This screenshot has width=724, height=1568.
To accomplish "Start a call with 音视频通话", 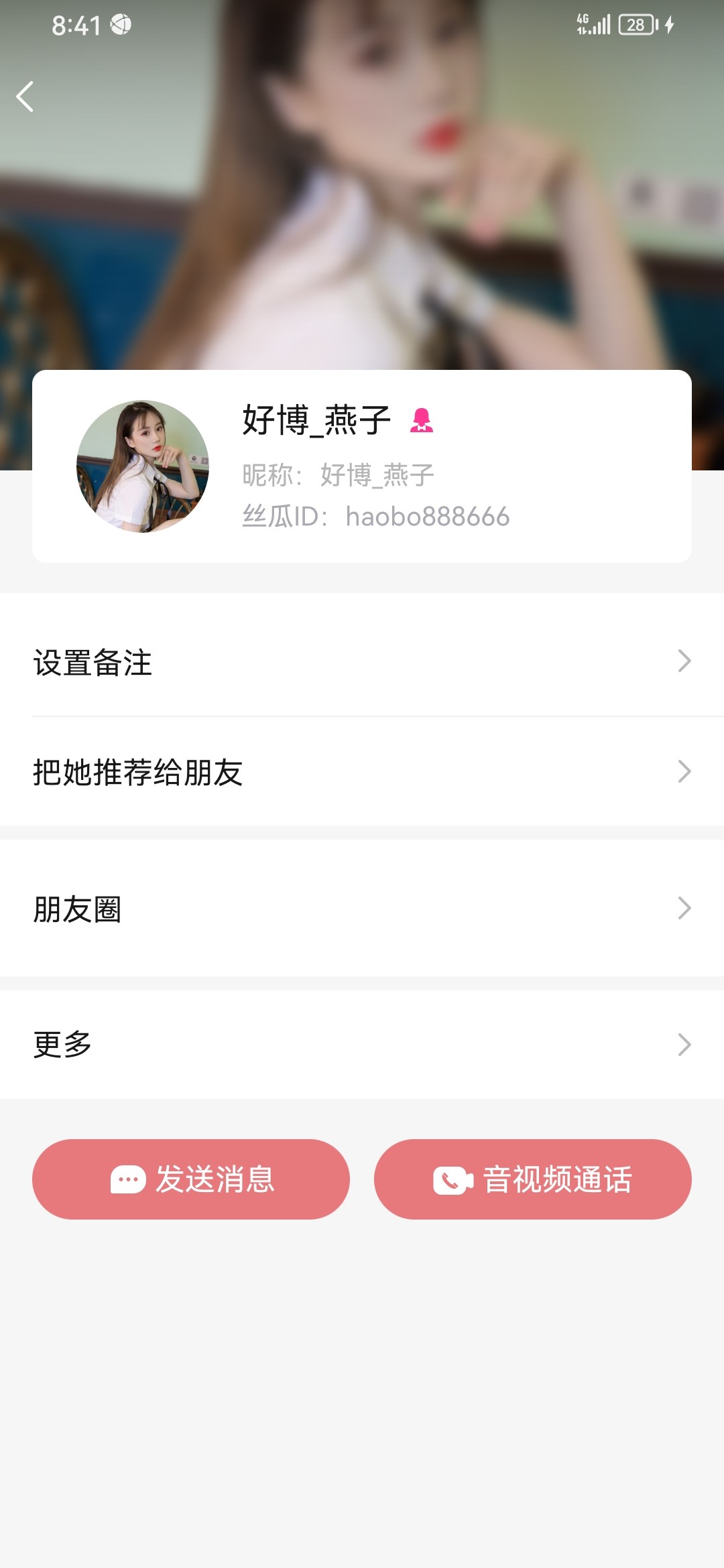I will tap(533, 1179).
